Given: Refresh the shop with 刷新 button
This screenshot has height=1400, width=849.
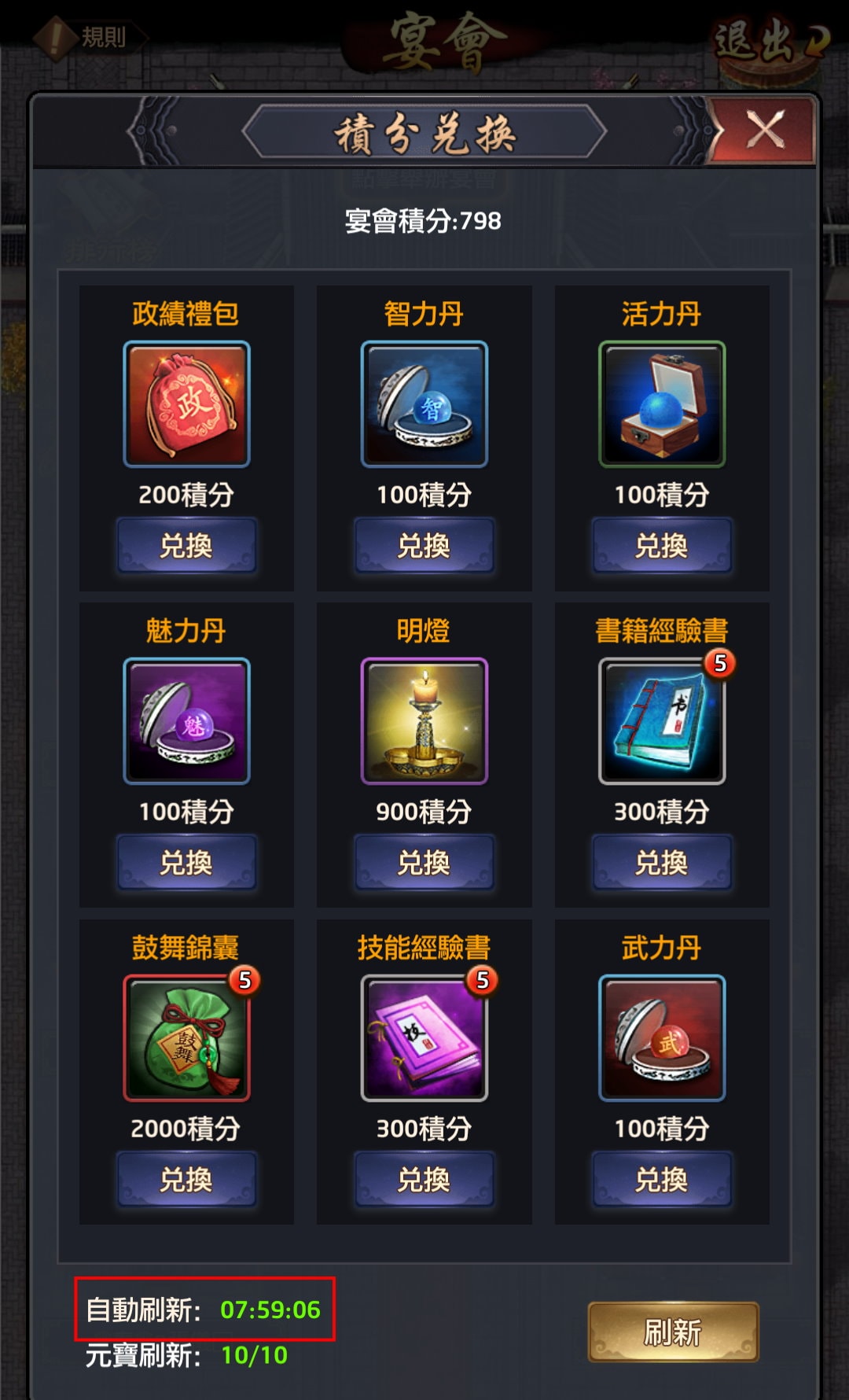Looking at the screenshot, I should click(x=673, y=1332).
